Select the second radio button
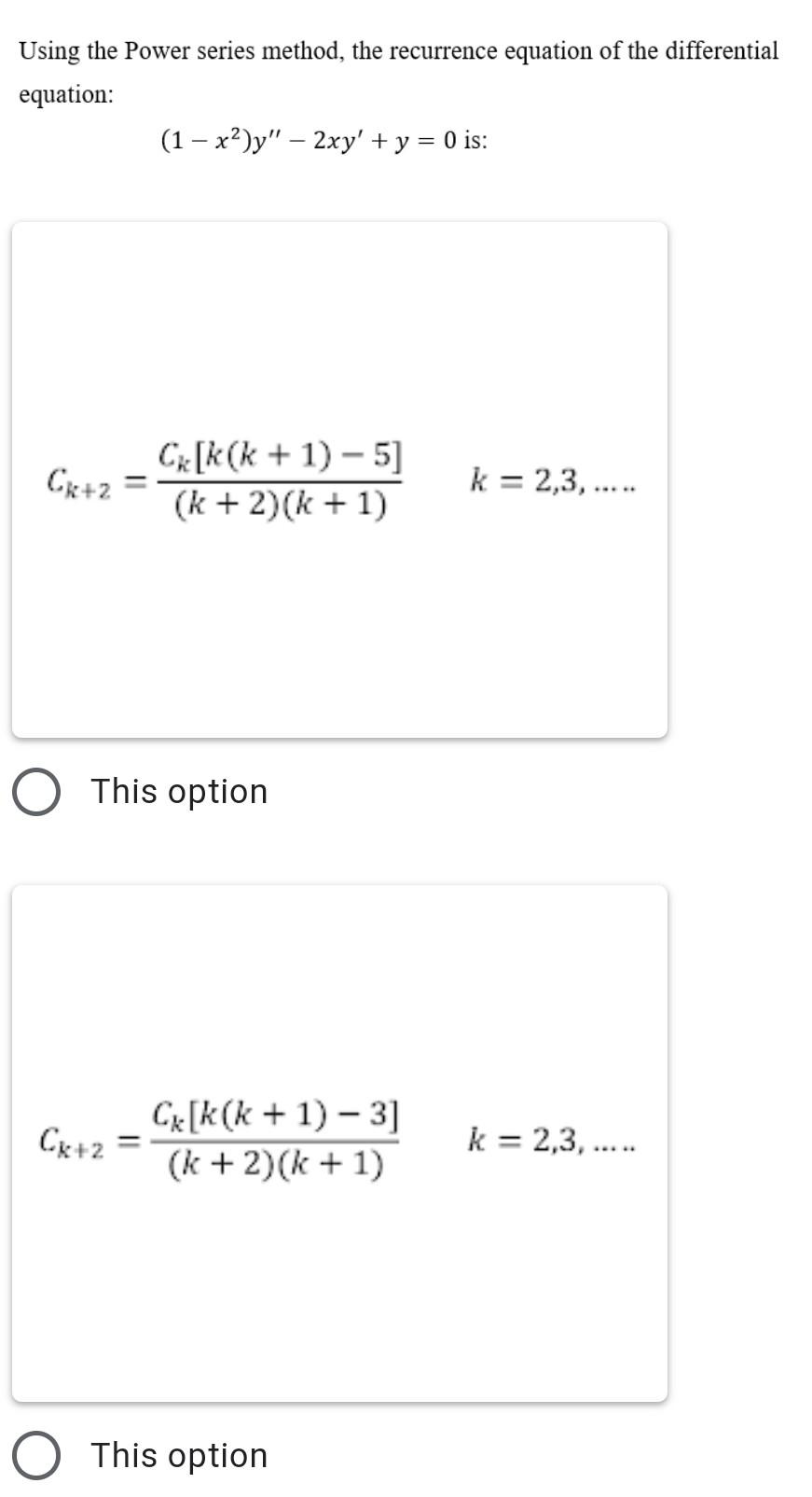The width and height of the screenshot is (812, 1497). [35, 1455]
